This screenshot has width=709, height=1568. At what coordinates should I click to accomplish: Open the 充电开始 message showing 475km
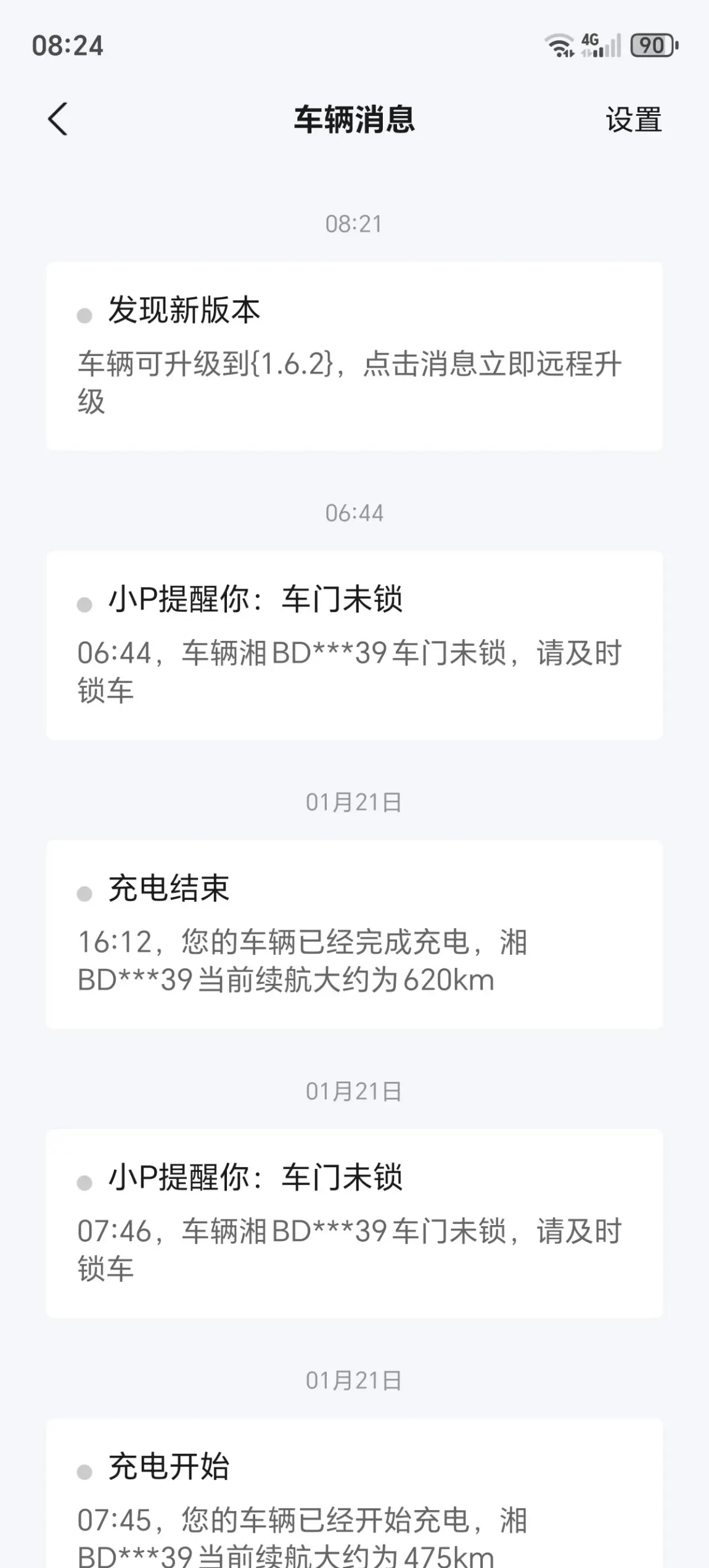[x=354, y=1493]
